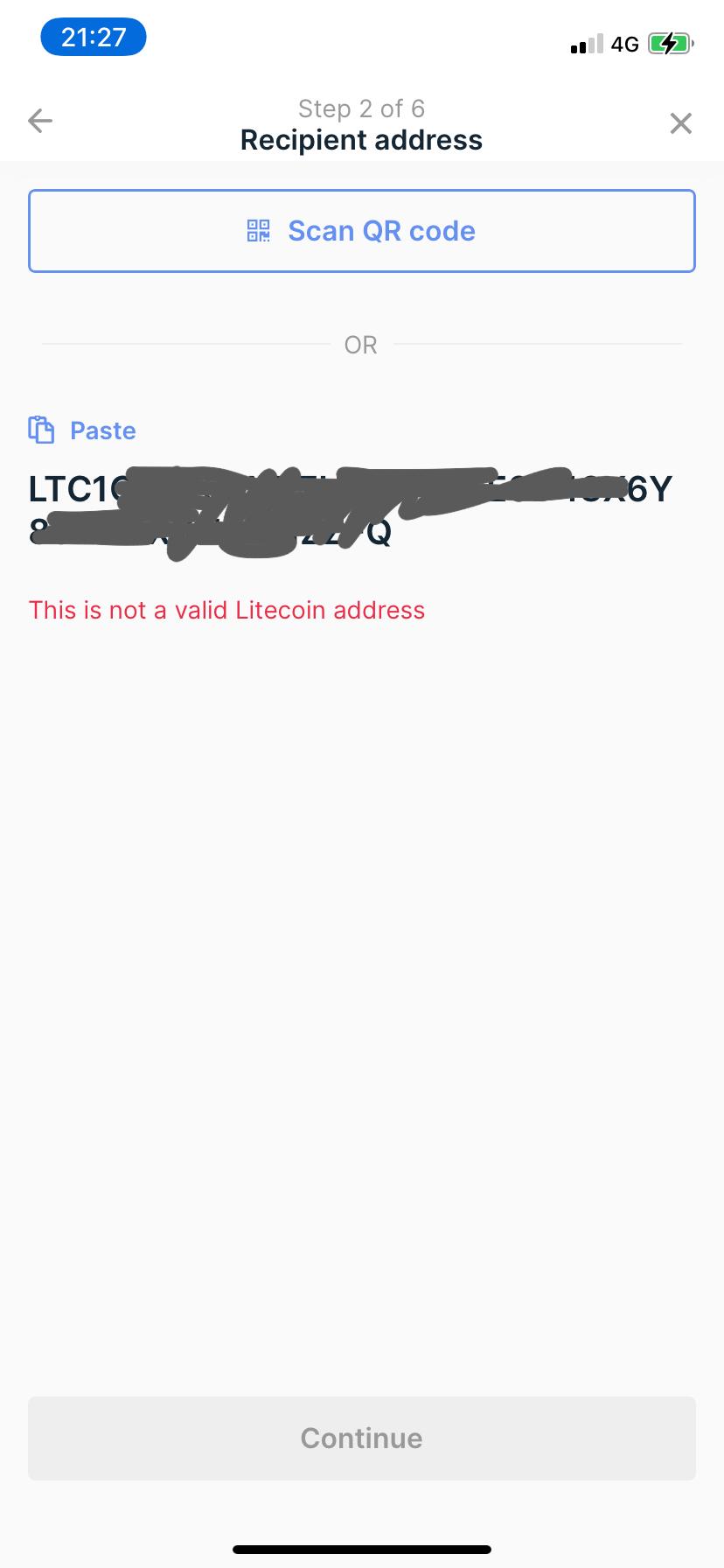Tap the battery charging indicator
This screenshot has height=1568, width=724.
(x=669, y=44)
